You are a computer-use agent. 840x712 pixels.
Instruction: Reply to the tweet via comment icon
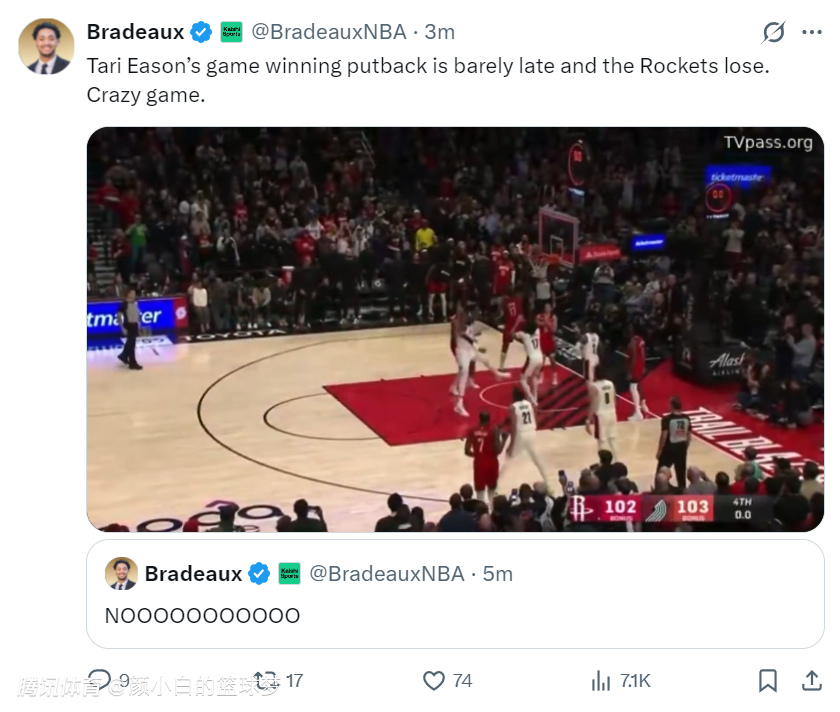[101, 681]
